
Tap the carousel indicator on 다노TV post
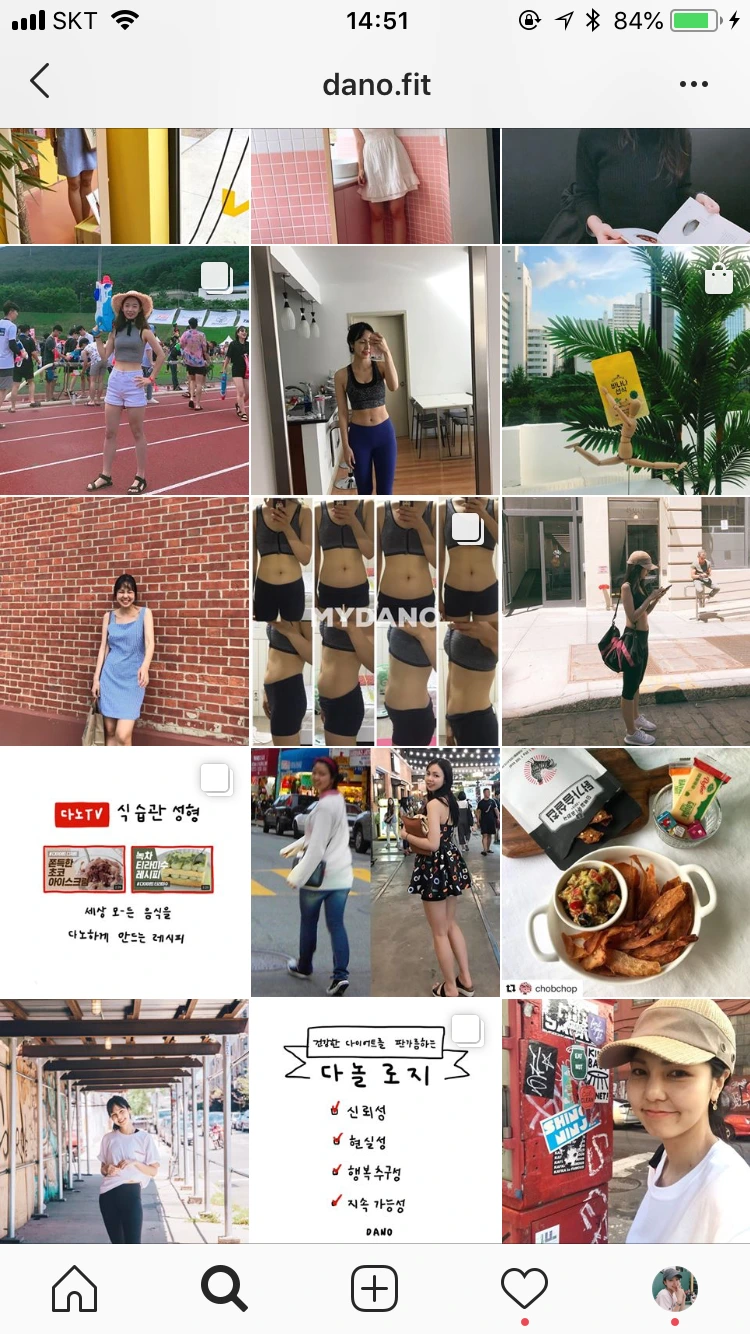(216, 778)
